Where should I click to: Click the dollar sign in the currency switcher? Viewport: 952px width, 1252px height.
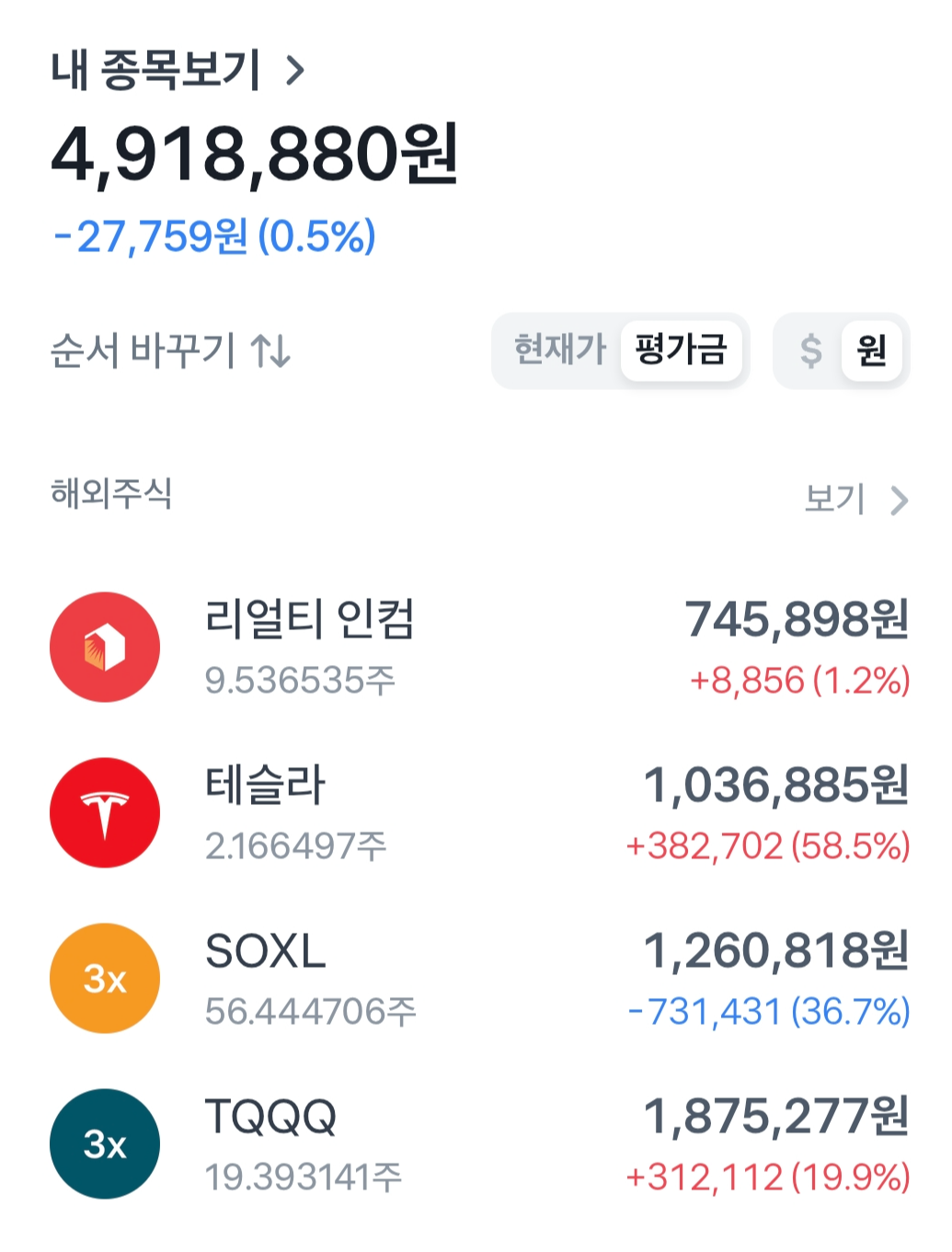pos(810,350)
